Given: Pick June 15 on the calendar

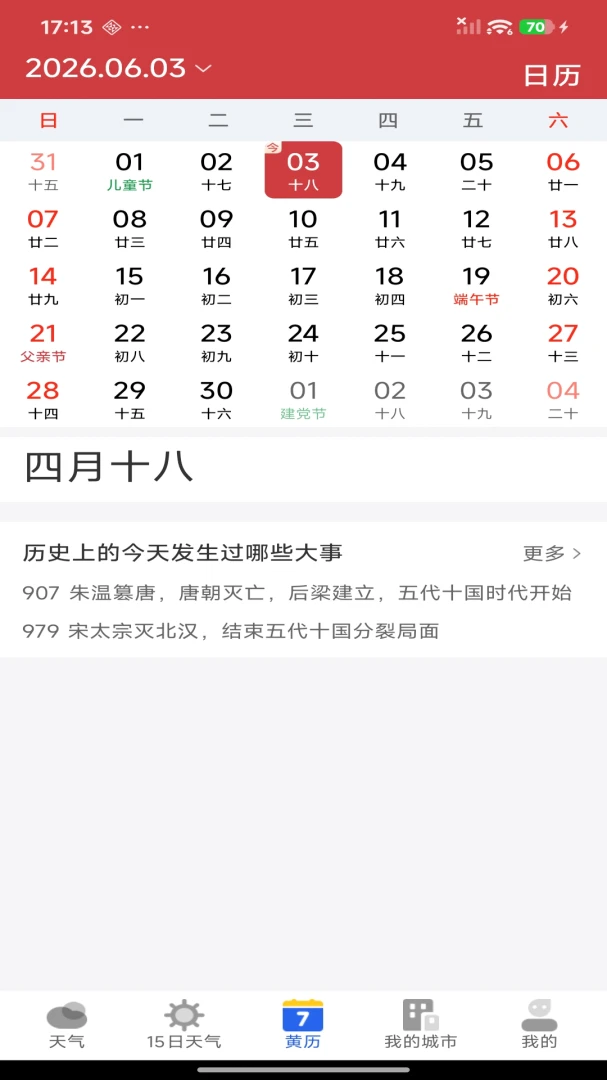Looking at the screenshot, I should coord(130,285).
